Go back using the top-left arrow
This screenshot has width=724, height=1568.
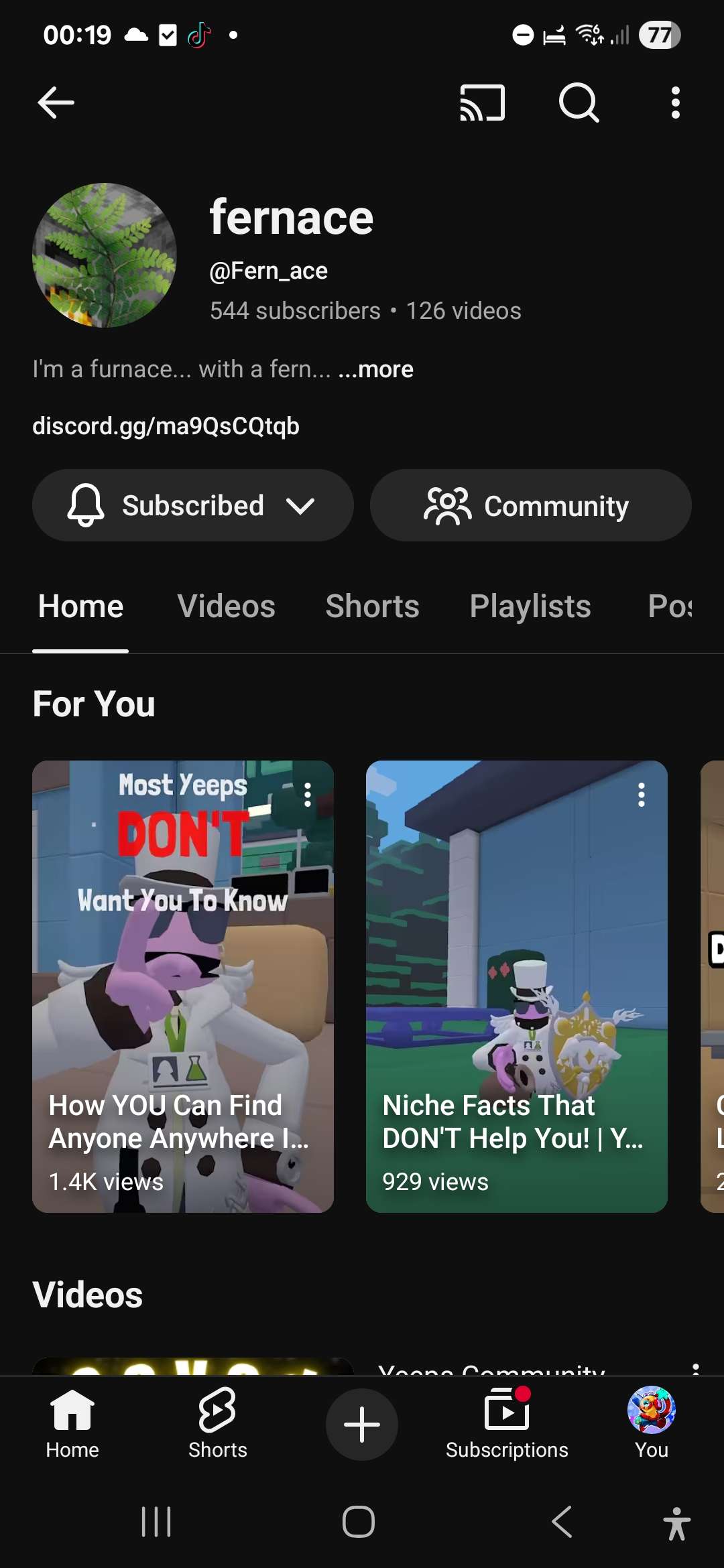[56, 103]
